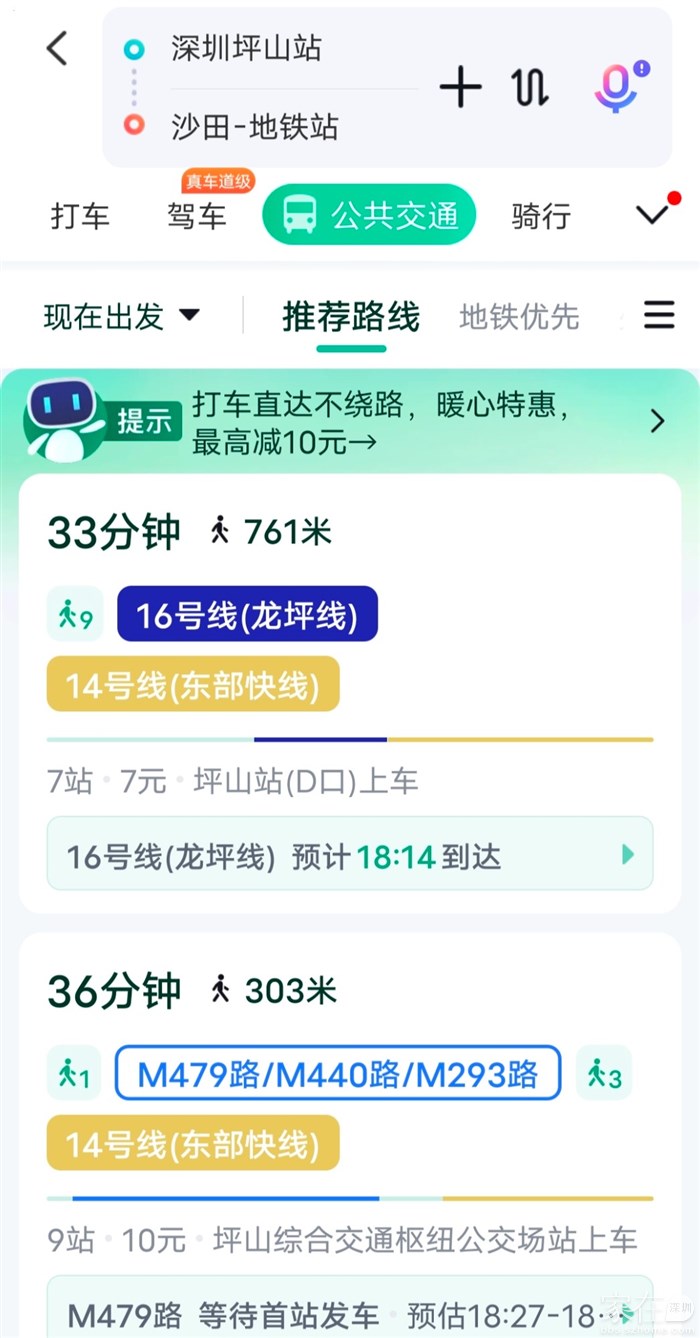700x1338 pixels.
Task: Activate the voice assistant microphone
Action: (618, 87)
